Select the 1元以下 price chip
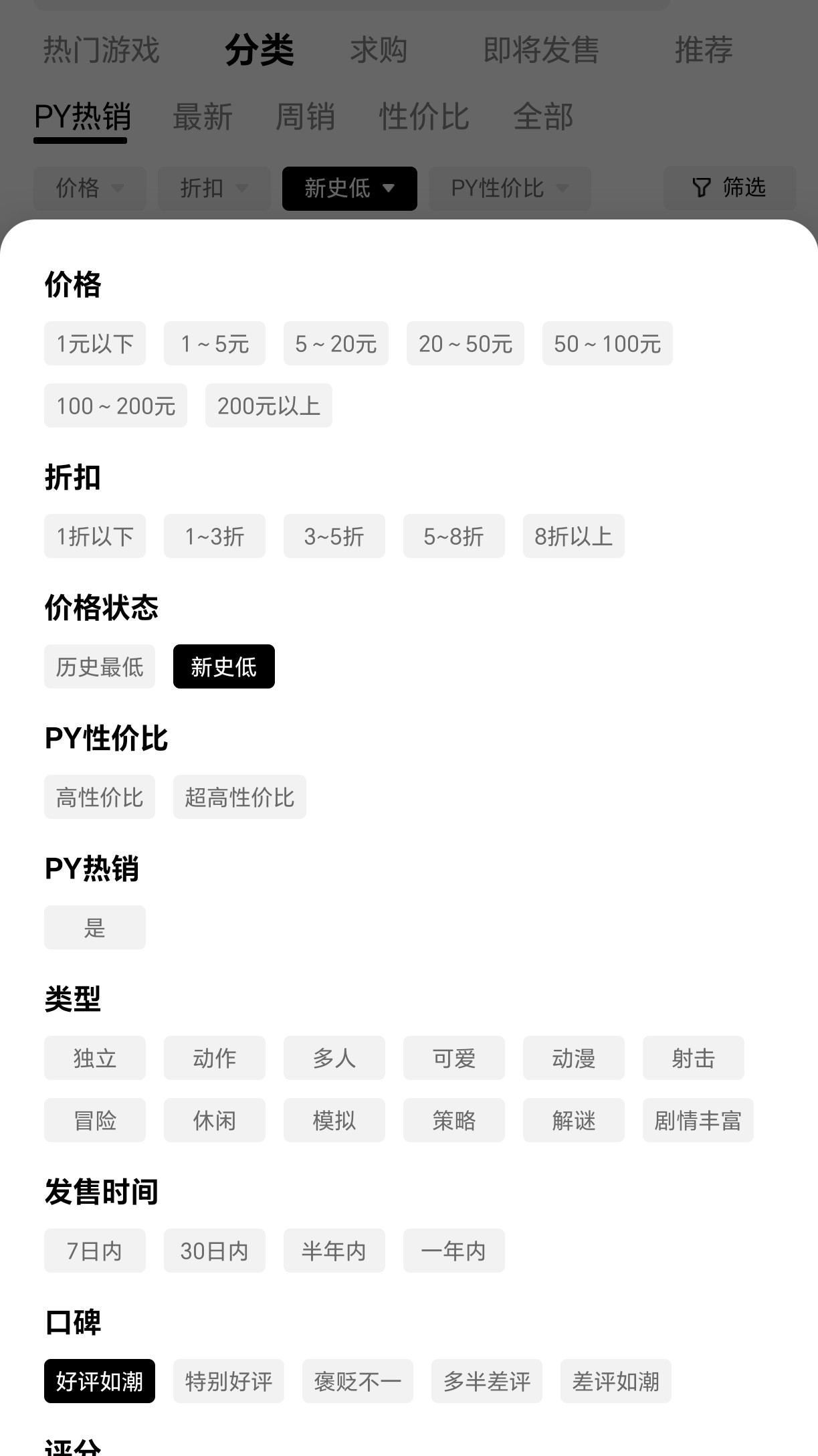The height and width of the screenshot is (1456, 818). click(x=94, y=344)
